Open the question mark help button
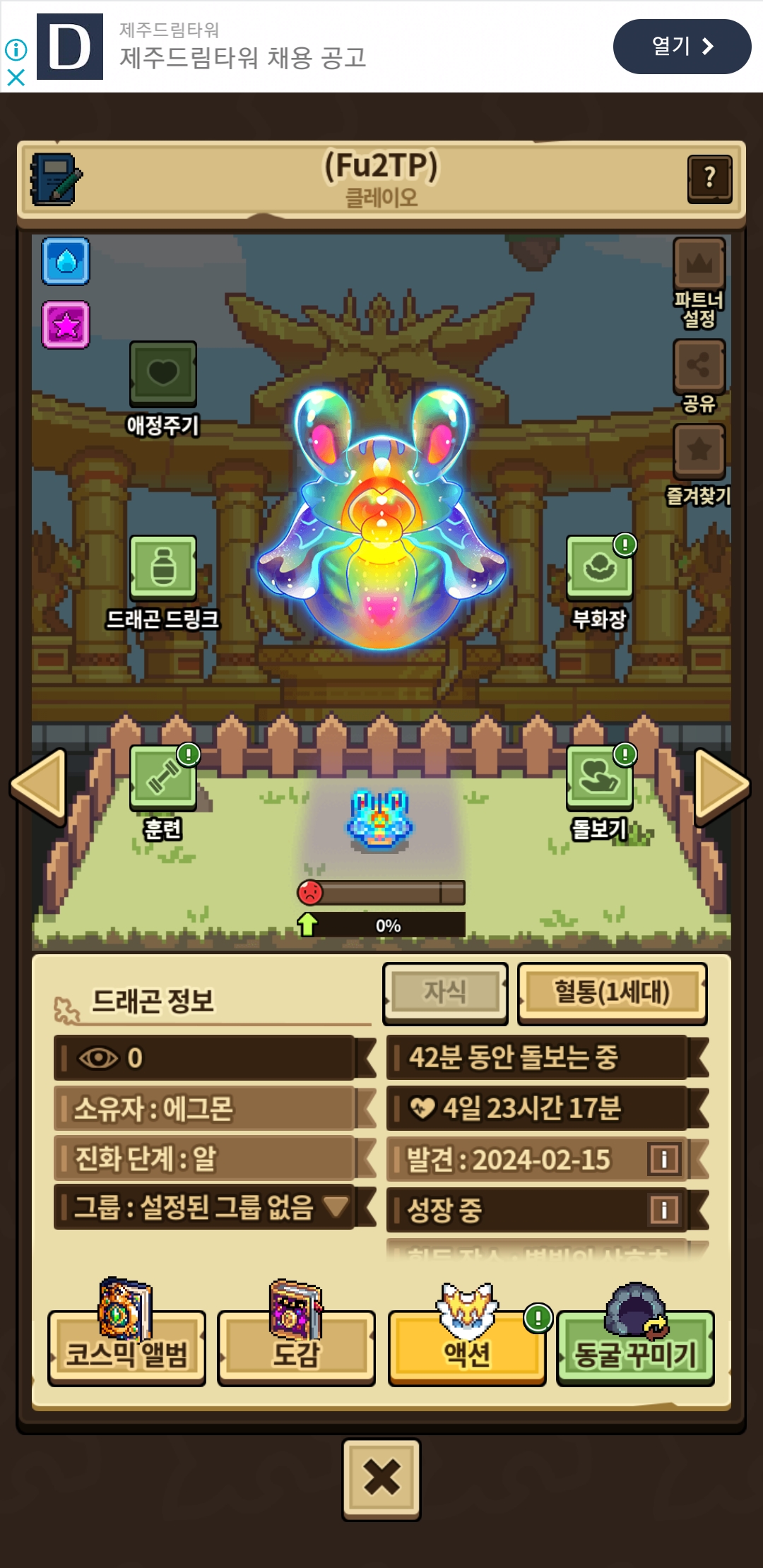This screenshot has height=1568, width=763. coord(709,179)
